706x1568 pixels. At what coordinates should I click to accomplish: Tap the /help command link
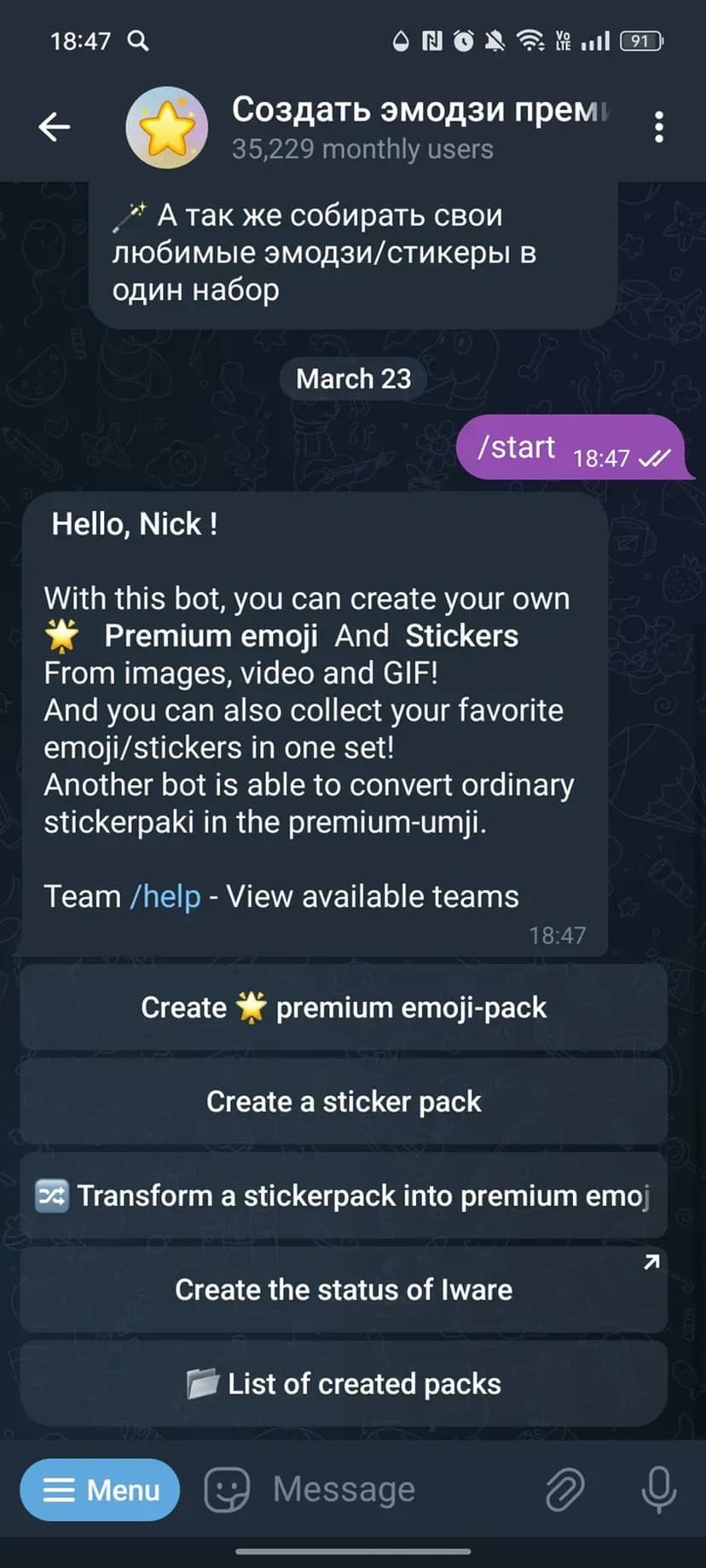pyautogui.click(x=165, y=896)
